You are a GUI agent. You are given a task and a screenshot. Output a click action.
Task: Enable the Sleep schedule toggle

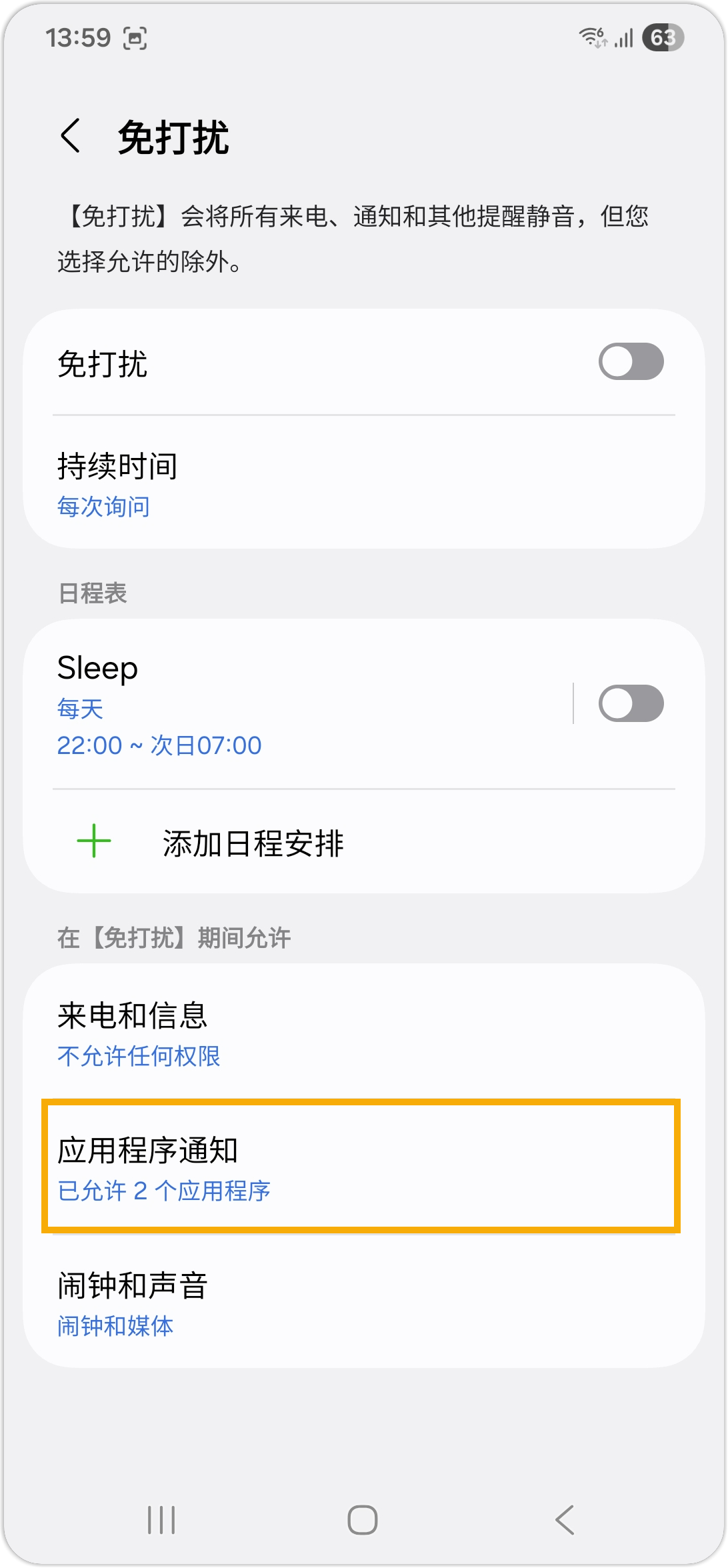(630, 704)
